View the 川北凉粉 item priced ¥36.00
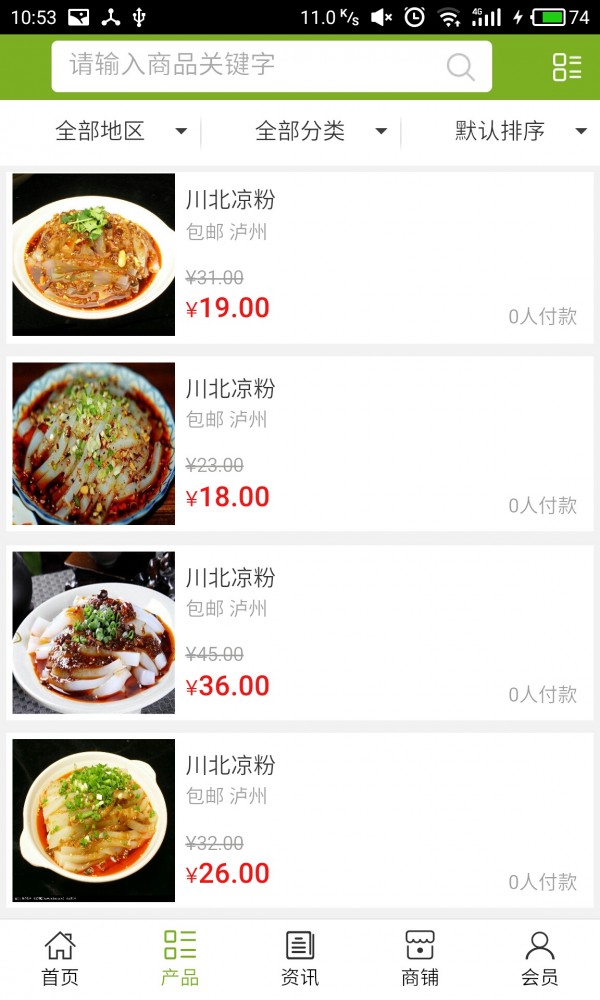600x1000 pixels. point(300,632)
